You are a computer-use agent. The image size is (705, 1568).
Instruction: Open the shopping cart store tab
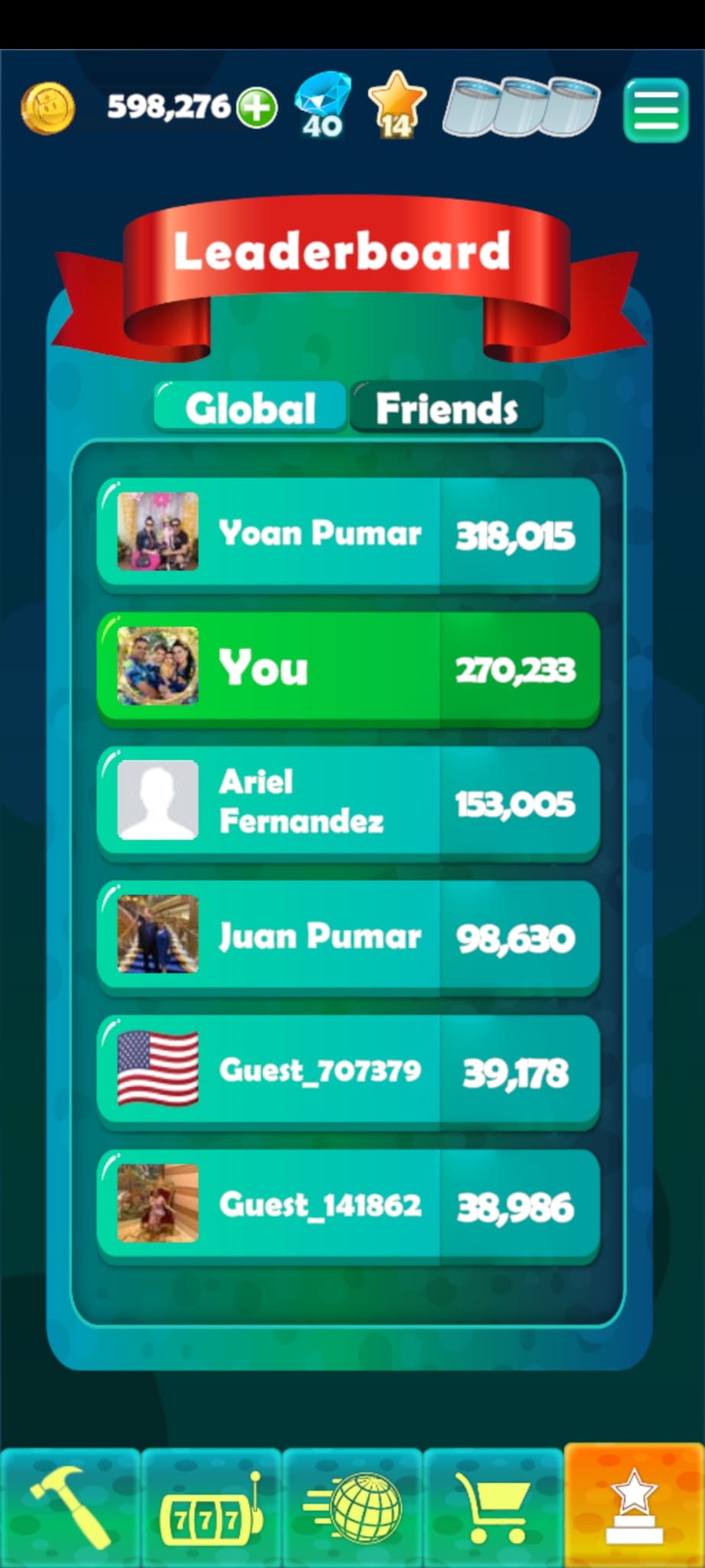[x=494, y=1507]
